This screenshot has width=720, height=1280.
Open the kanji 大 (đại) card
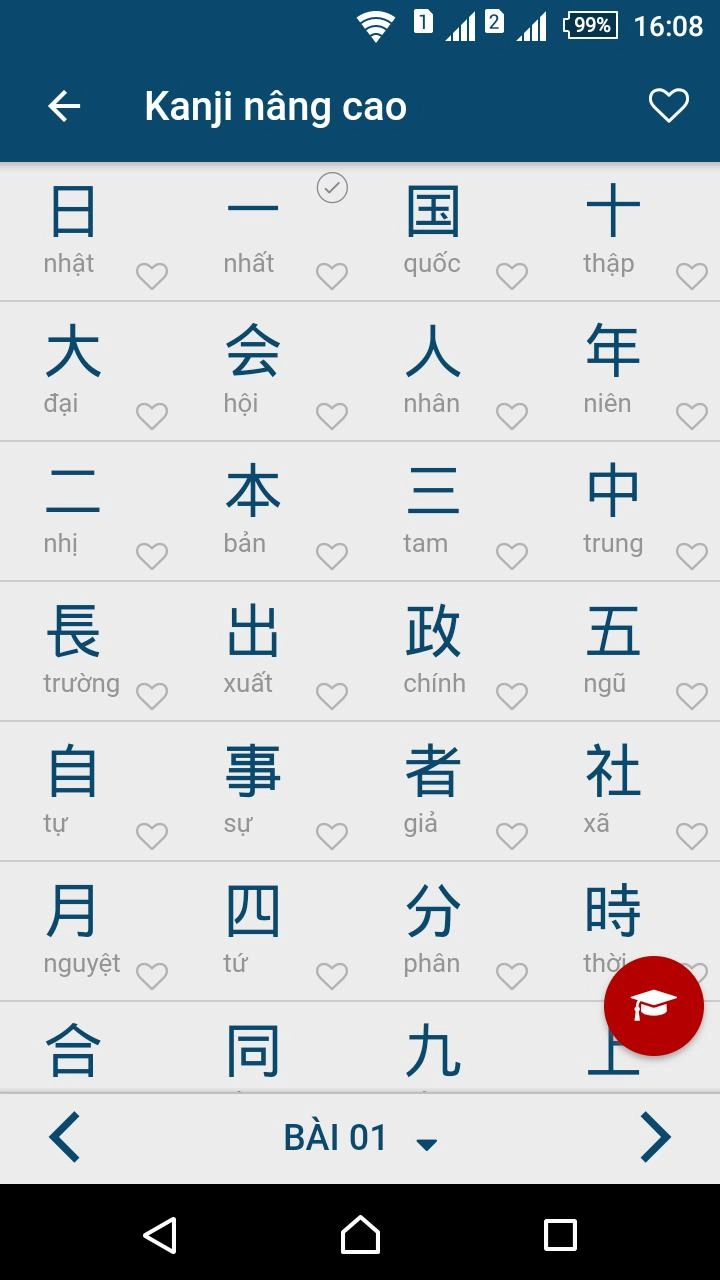(x=90, y=372)
